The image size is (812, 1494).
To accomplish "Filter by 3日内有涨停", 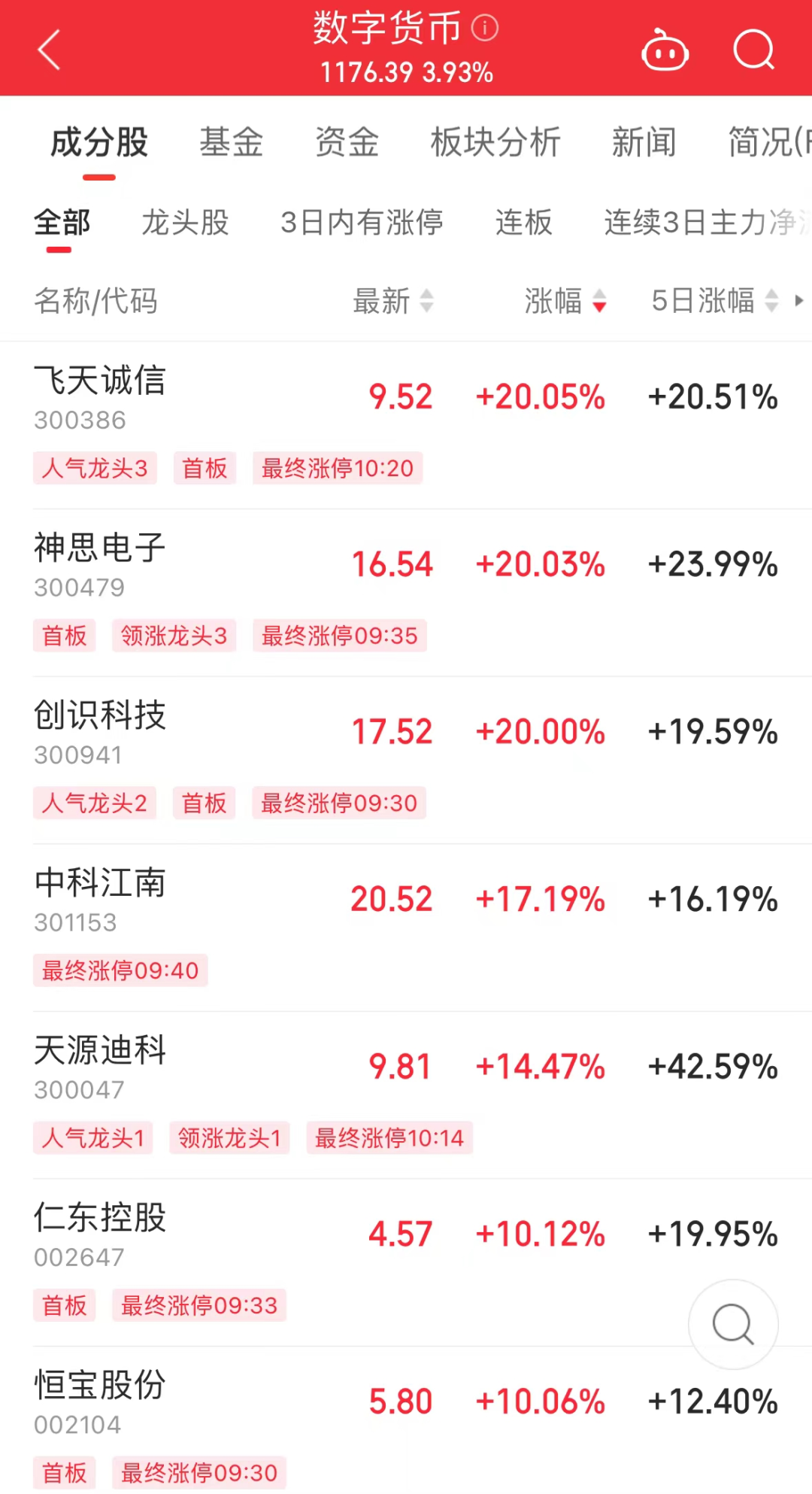I will pyautogui.click(x=362, y=223).
